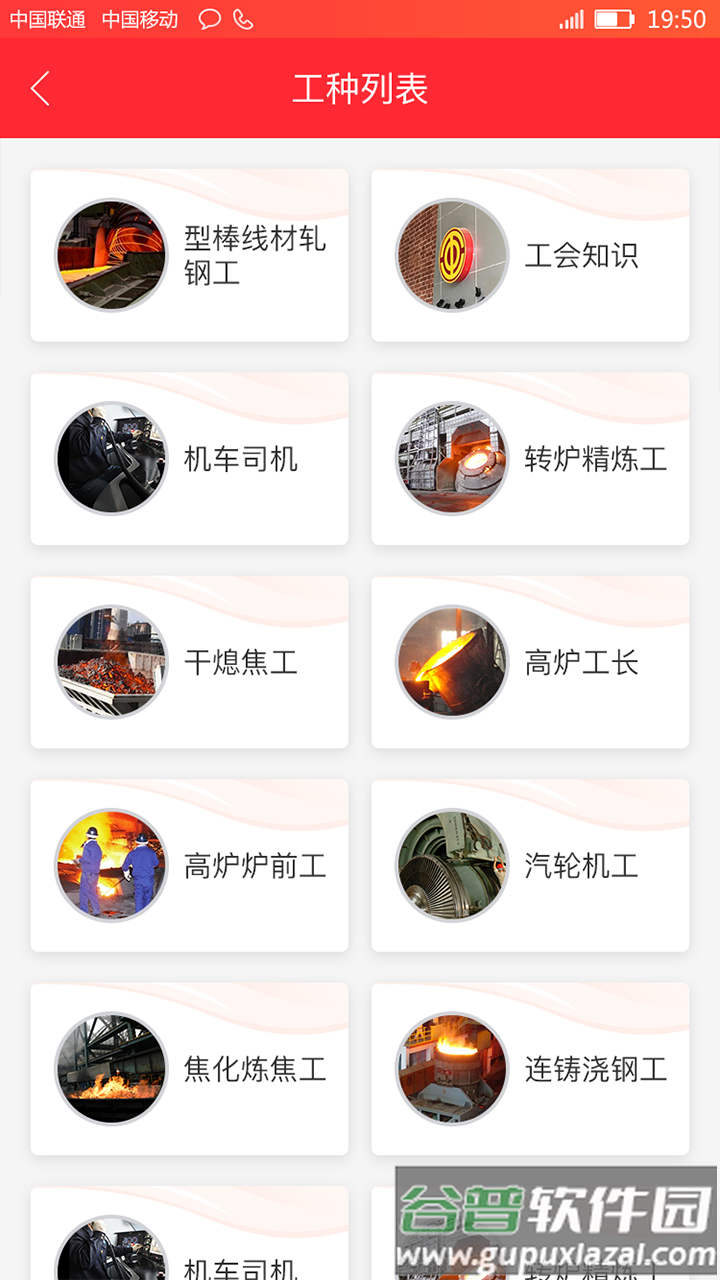Tap the union logo image for 工会知识
Viewport: 720px width, 1280px height.
(450, 255)
